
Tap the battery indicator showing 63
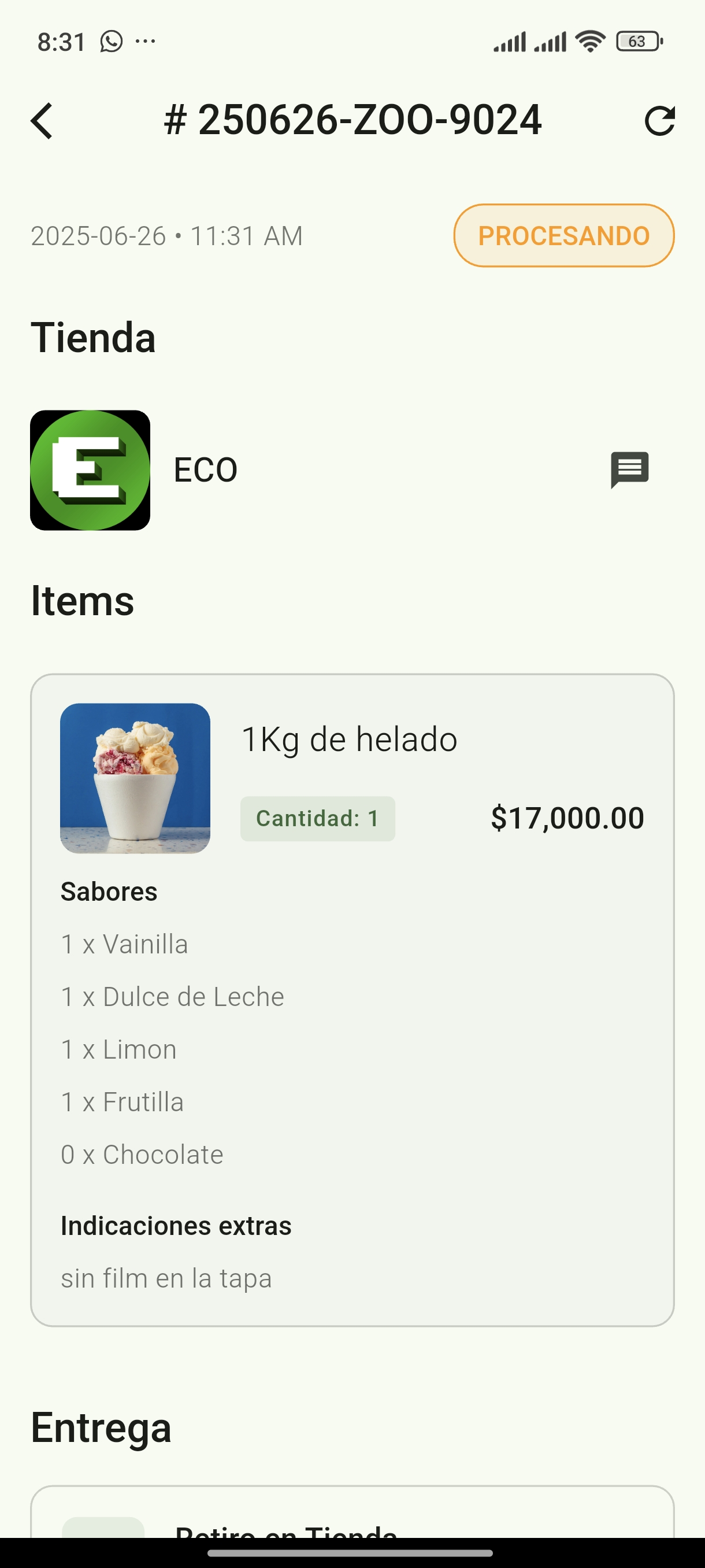(637, 41)
